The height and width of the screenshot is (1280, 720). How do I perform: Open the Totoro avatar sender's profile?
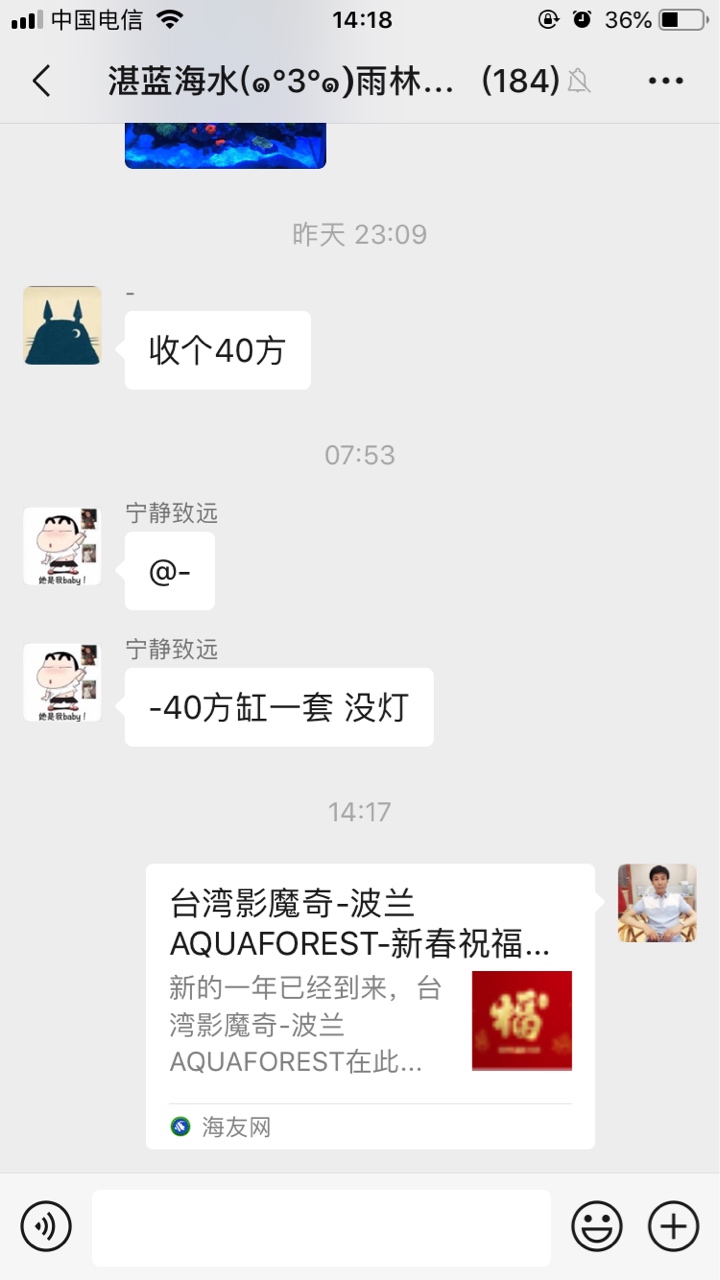(x=62, y=325)
